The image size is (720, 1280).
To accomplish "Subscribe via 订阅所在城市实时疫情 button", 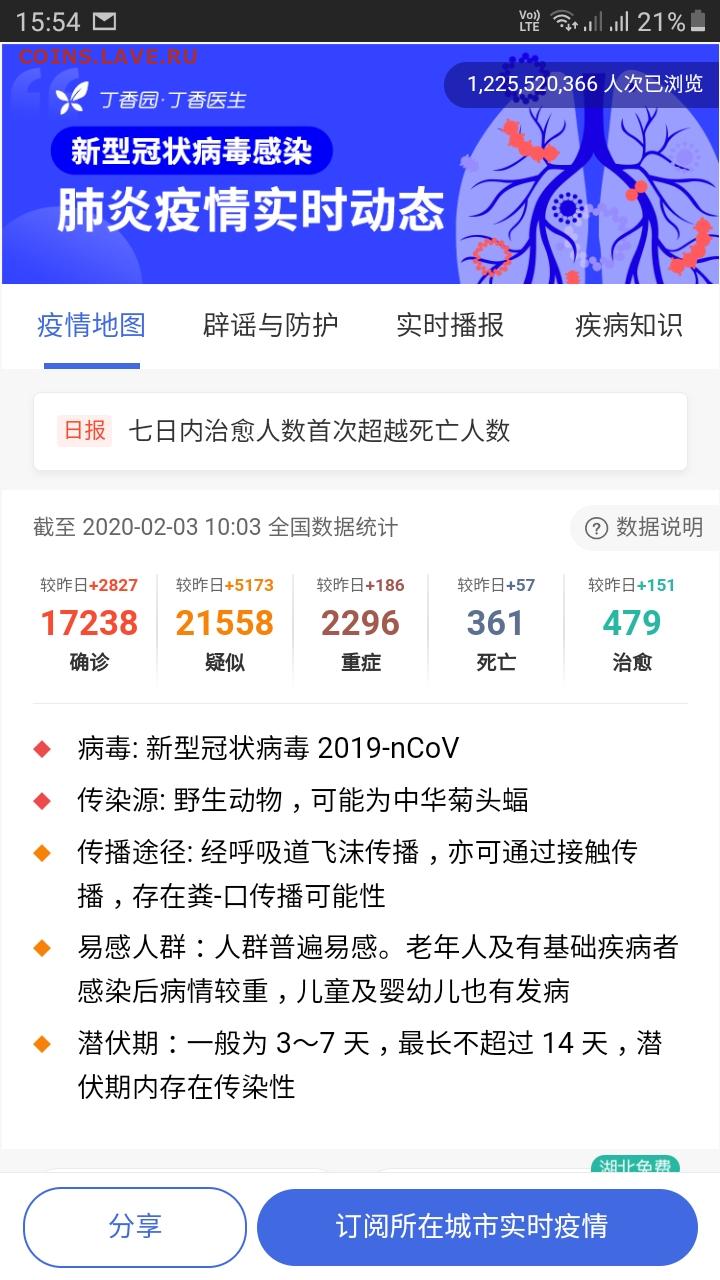I will click(477, 1227).
